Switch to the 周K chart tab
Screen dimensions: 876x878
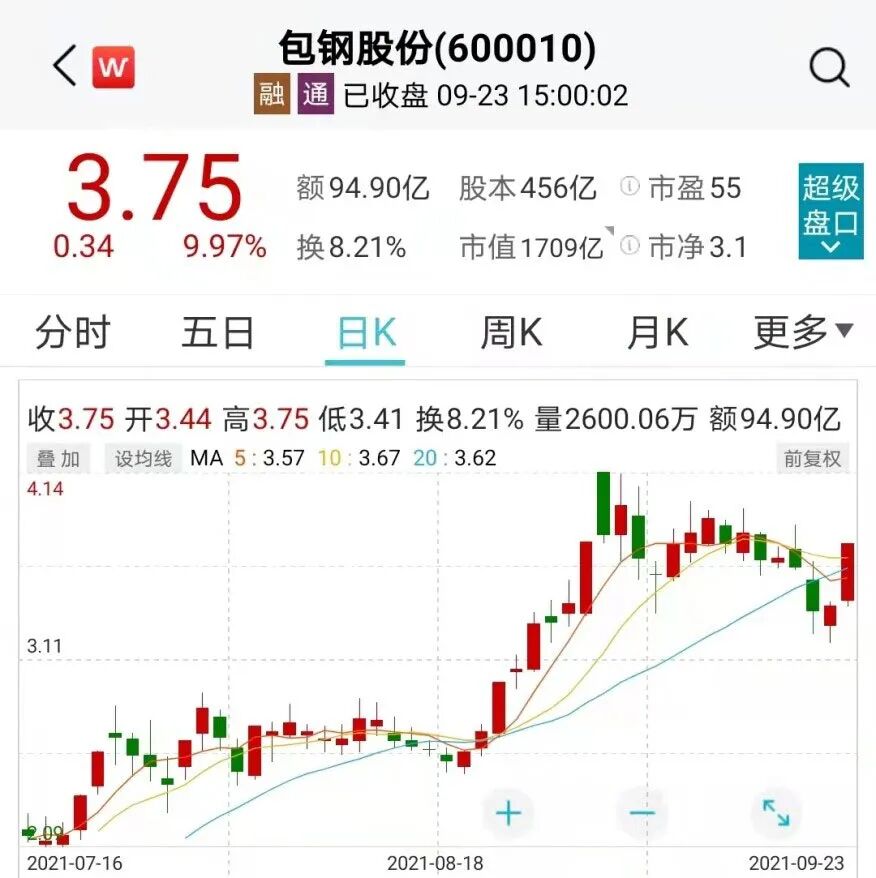point(511,333)
